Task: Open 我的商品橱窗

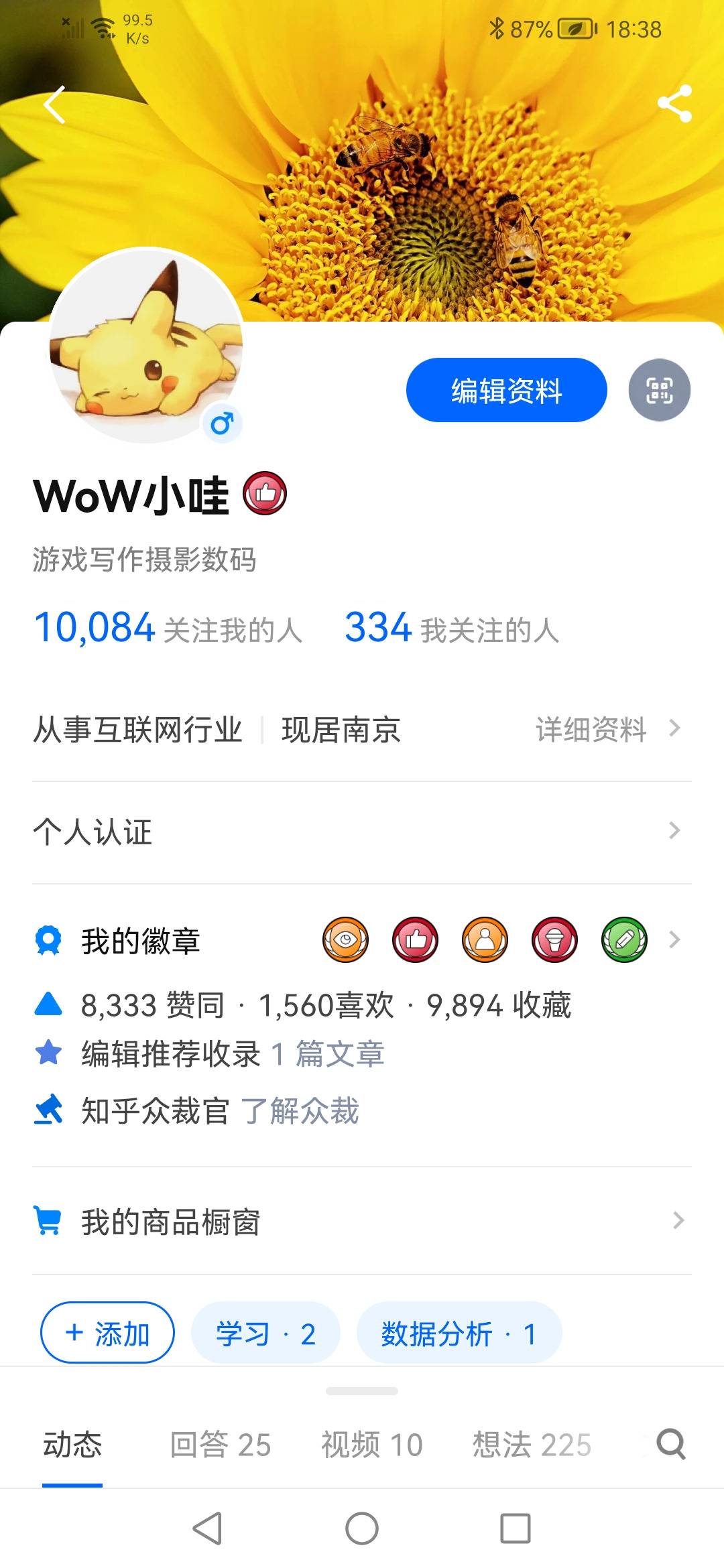Action: 362,1222
